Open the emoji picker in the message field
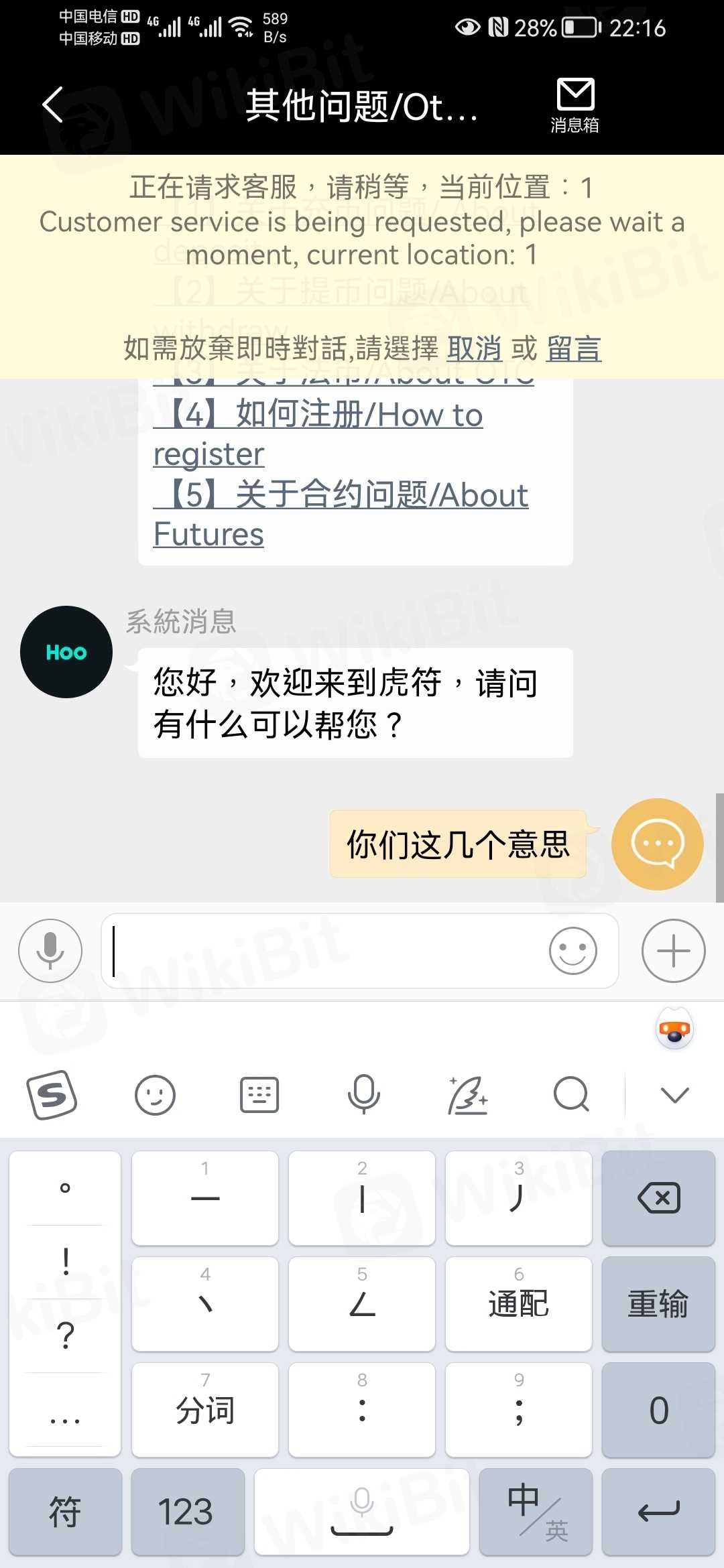Image resolution: width=724 pixels, height=1568 pixels. pos(572,950)
